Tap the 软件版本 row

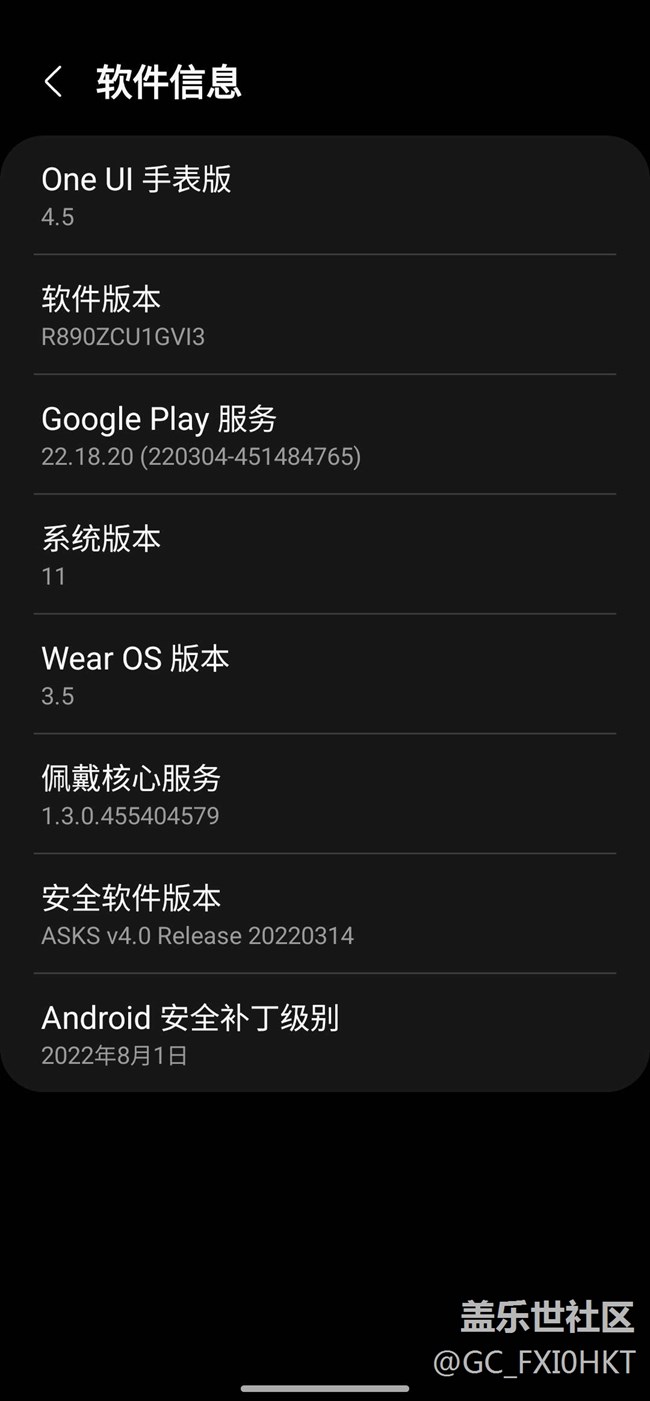coord(324,316)
